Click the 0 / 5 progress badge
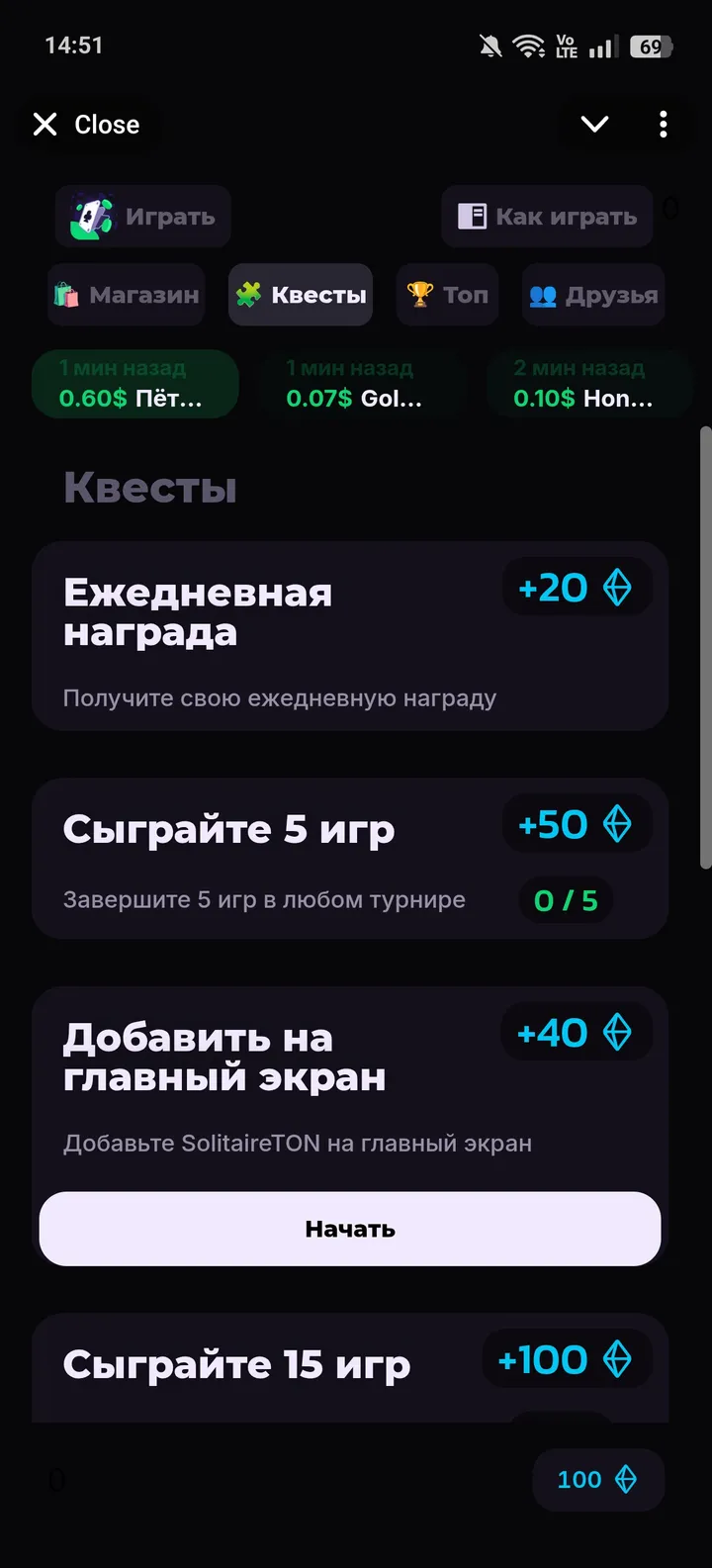 [566, 900]
